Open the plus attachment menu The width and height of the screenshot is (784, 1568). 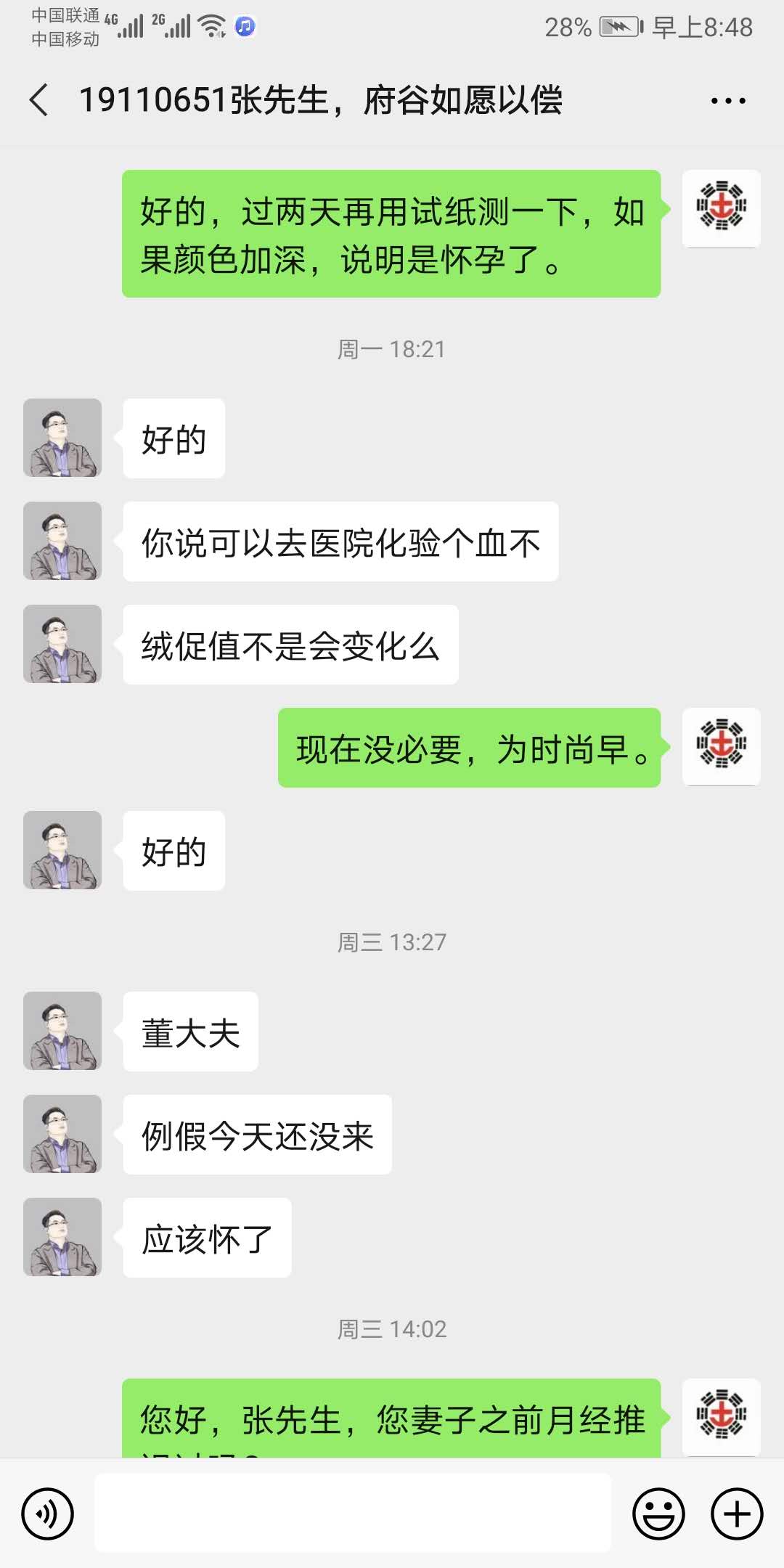(x=737, y=1514)
